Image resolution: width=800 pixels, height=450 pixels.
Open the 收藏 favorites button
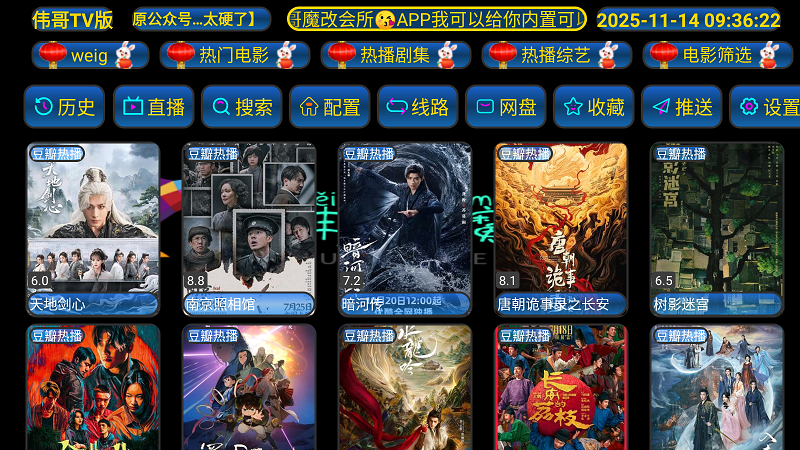pos(593,107)
